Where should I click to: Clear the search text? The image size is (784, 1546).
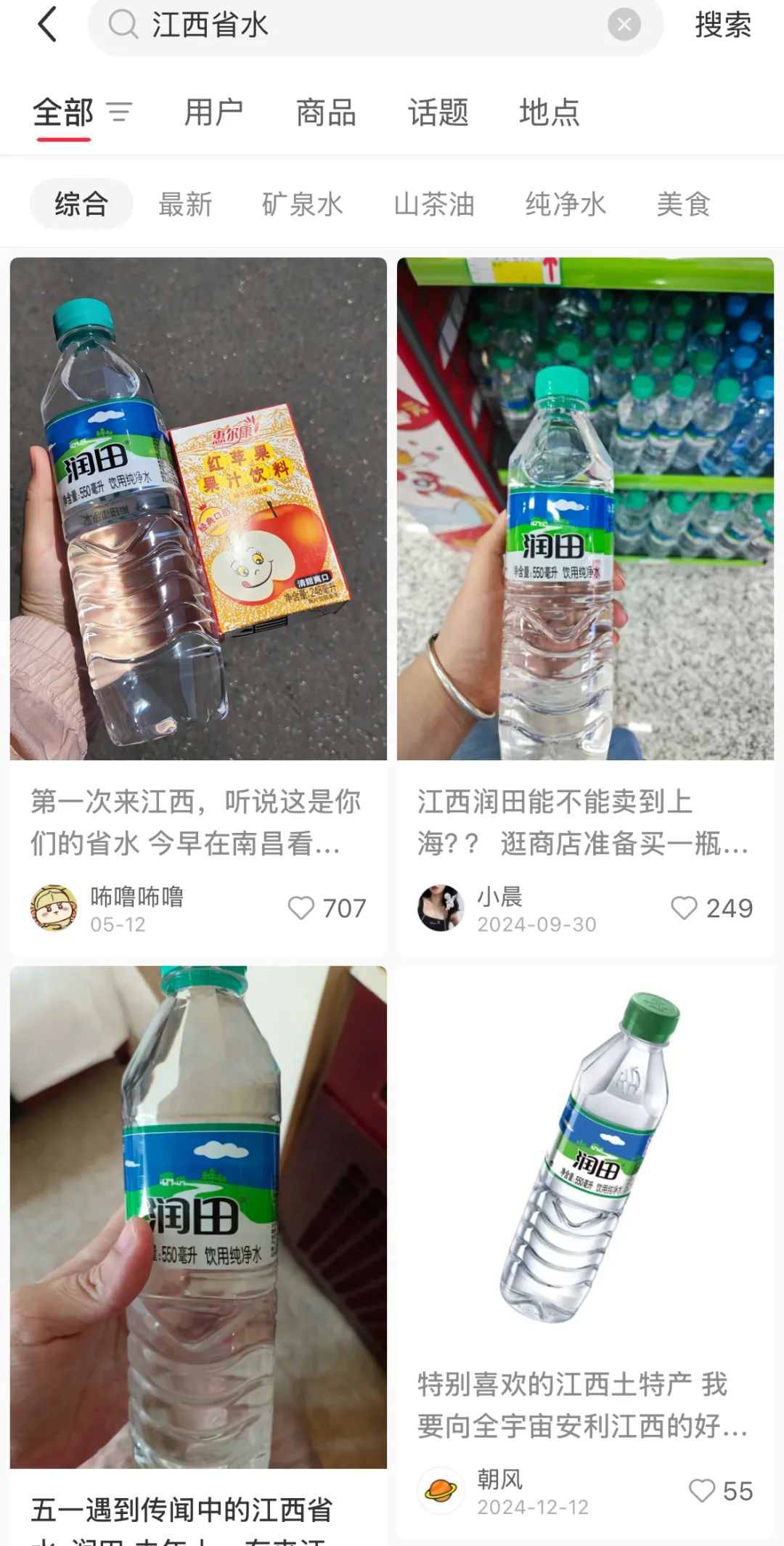point(624,25)
